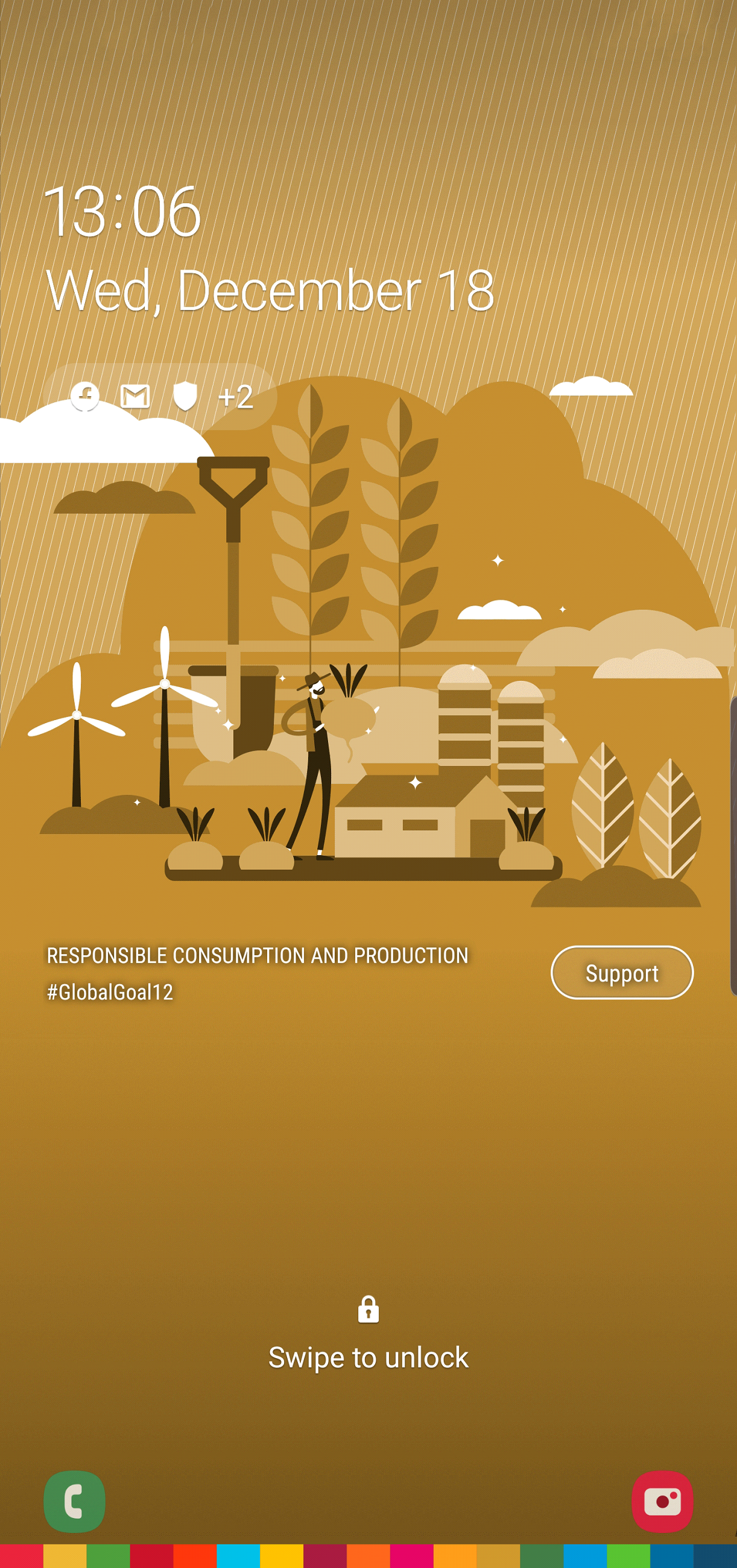Tap the Support button

pyautogui.click(x=621, y=972)
